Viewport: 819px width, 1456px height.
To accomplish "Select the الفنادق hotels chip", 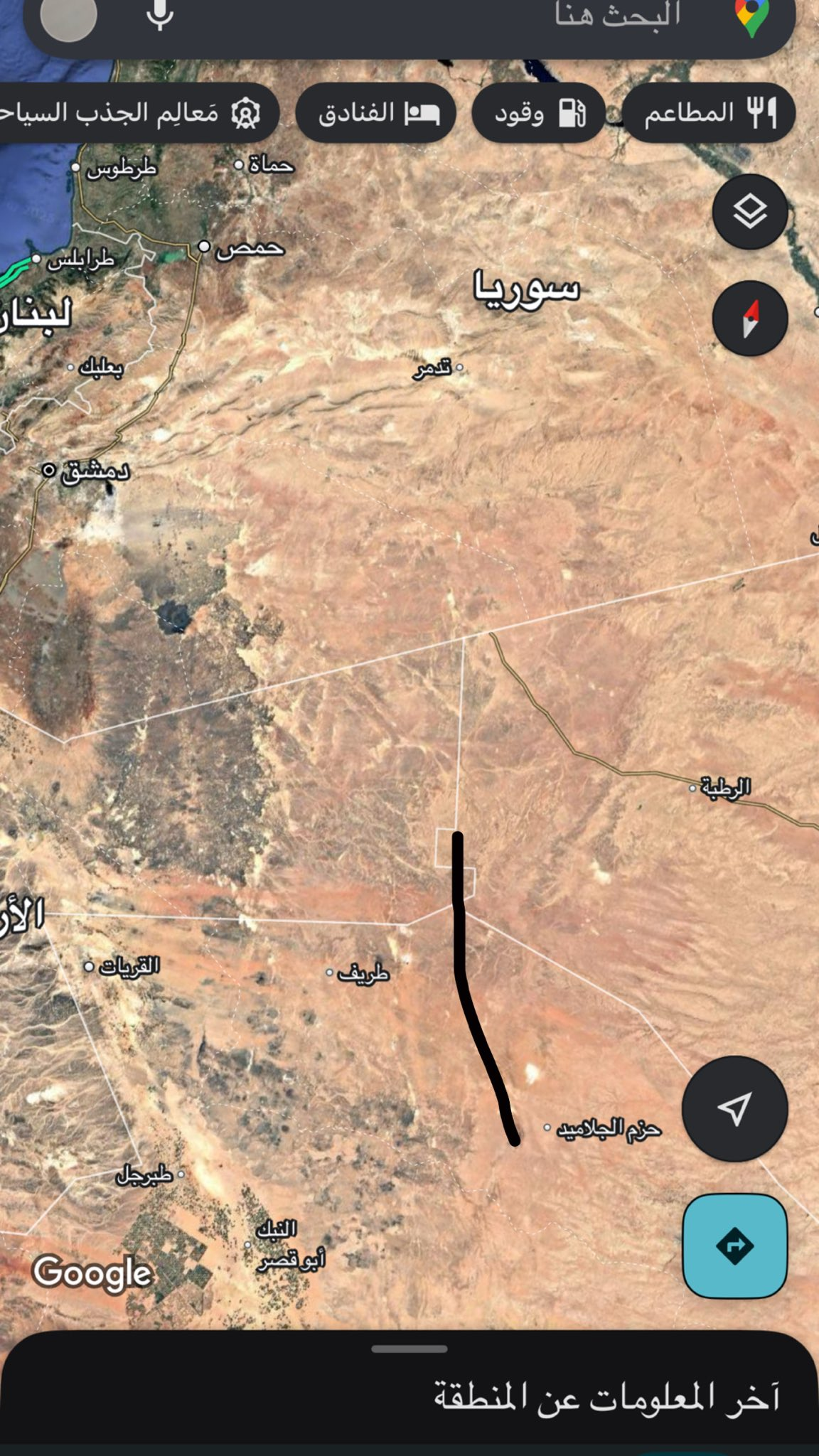I will (376, 113).
